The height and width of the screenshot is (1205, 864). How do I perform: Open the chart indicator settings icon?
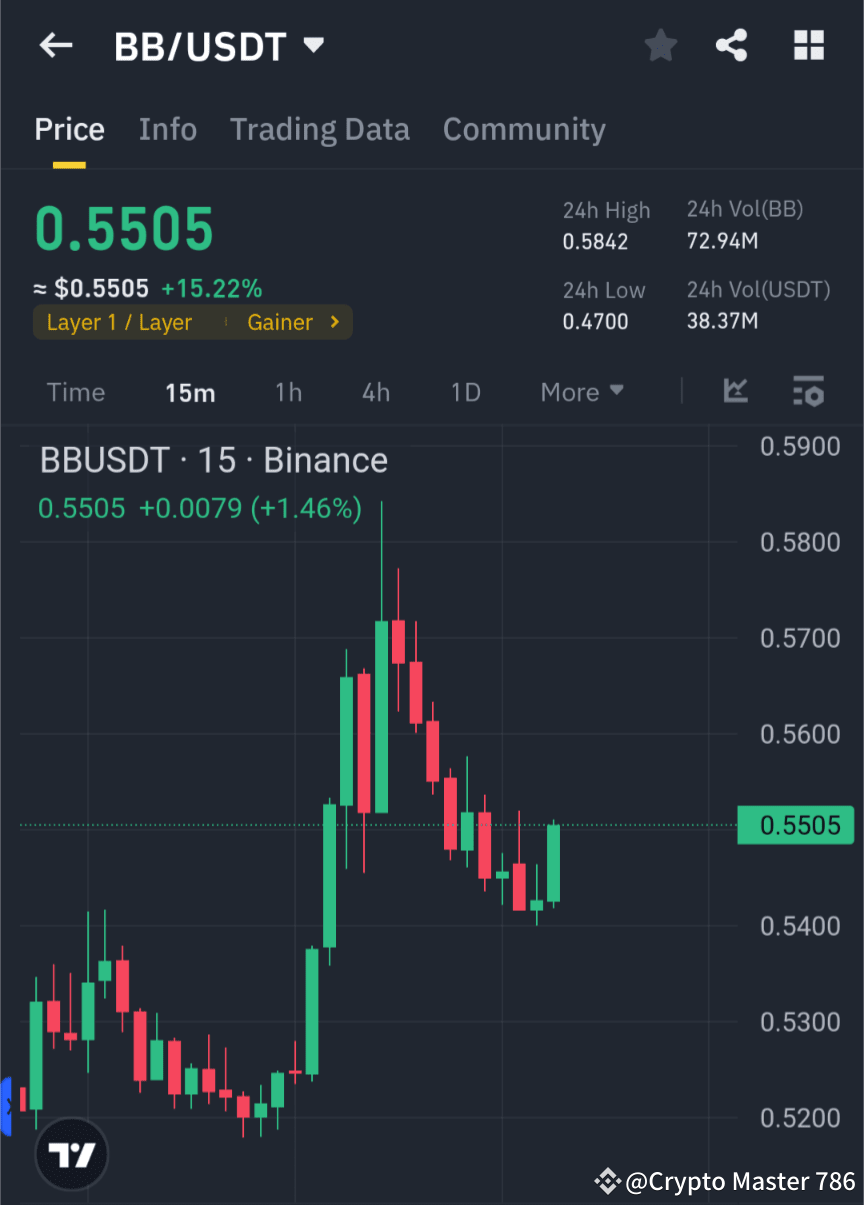tap(809, 392)
